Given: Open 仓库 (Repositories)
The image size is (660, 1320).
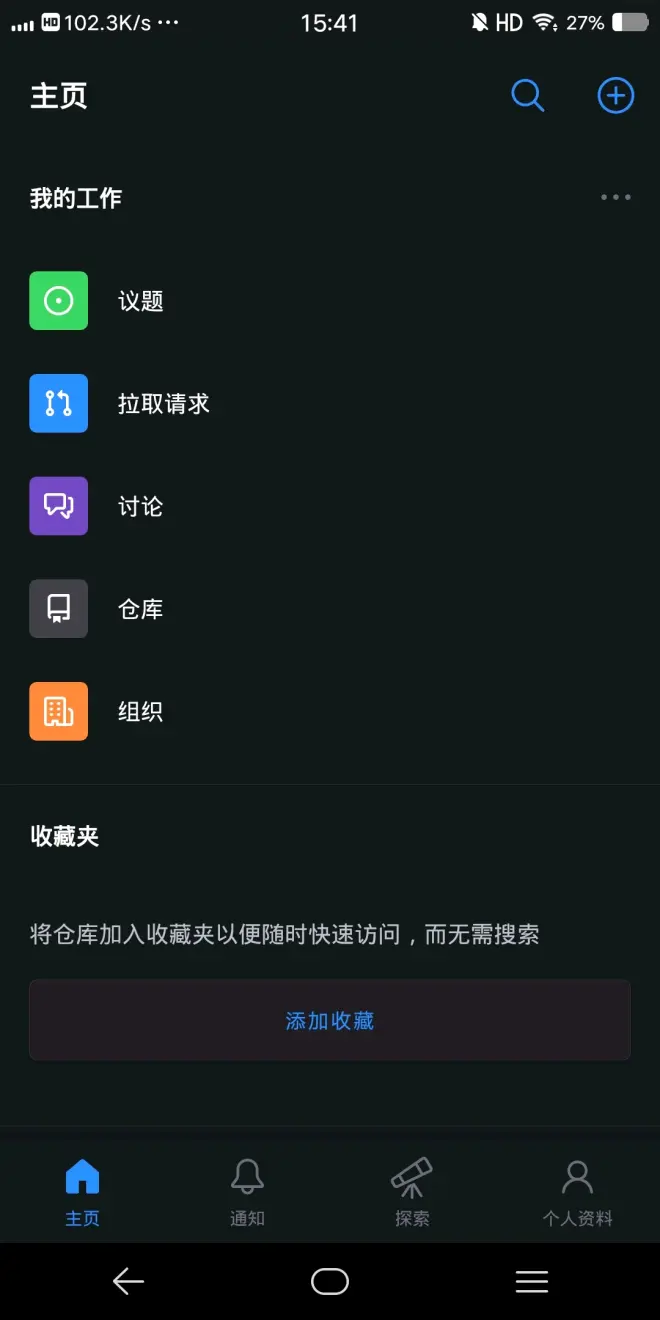Looking at the screenshot, I should 140,609.
